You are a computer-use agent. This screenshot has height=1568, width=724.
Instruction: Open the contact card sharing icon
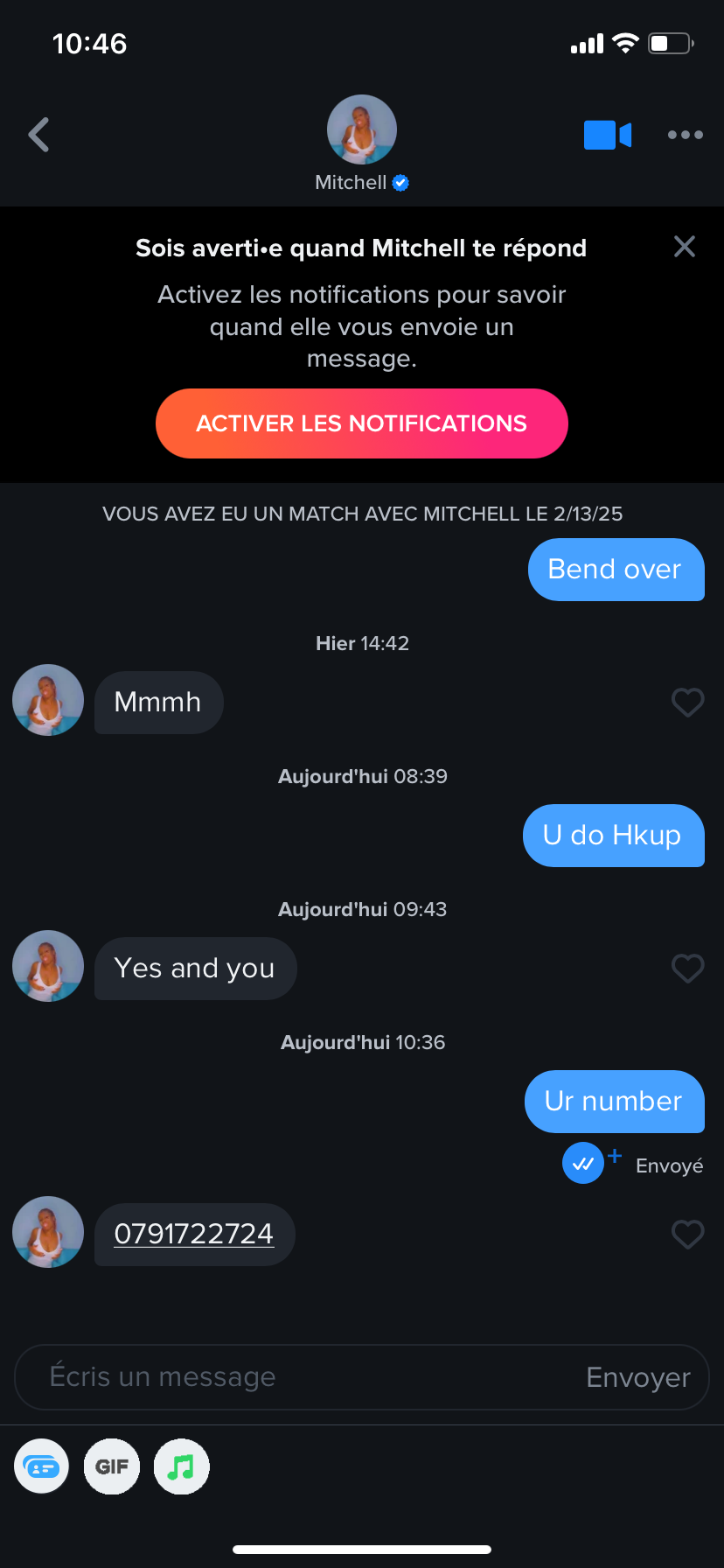tap(42, 1466)
